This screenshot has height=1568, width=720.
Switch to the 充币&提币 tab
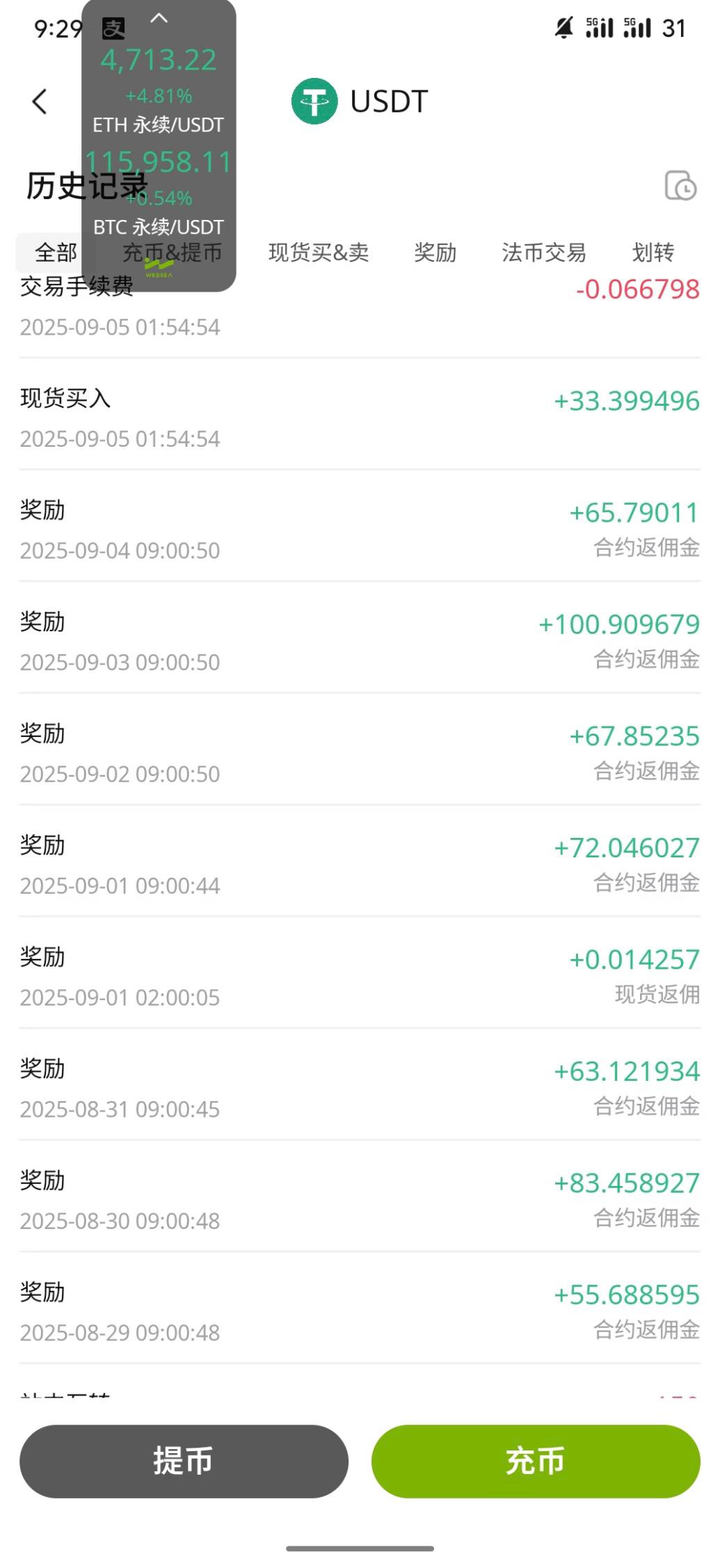173,252
